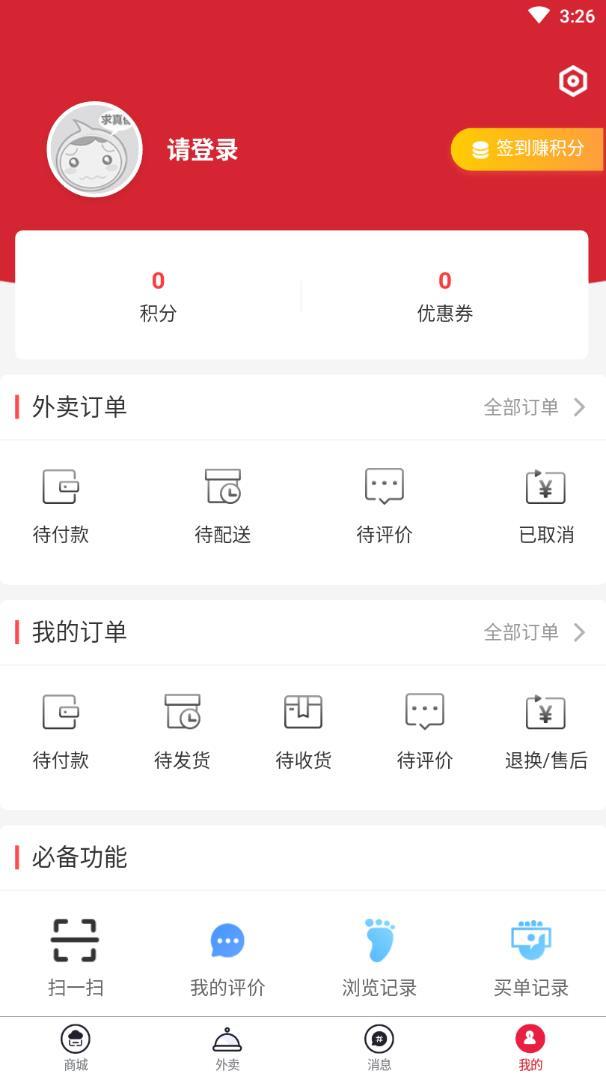The image size is (606, 1080).
Task: Switch to the 商城 tab
Action: (76, 1048)
